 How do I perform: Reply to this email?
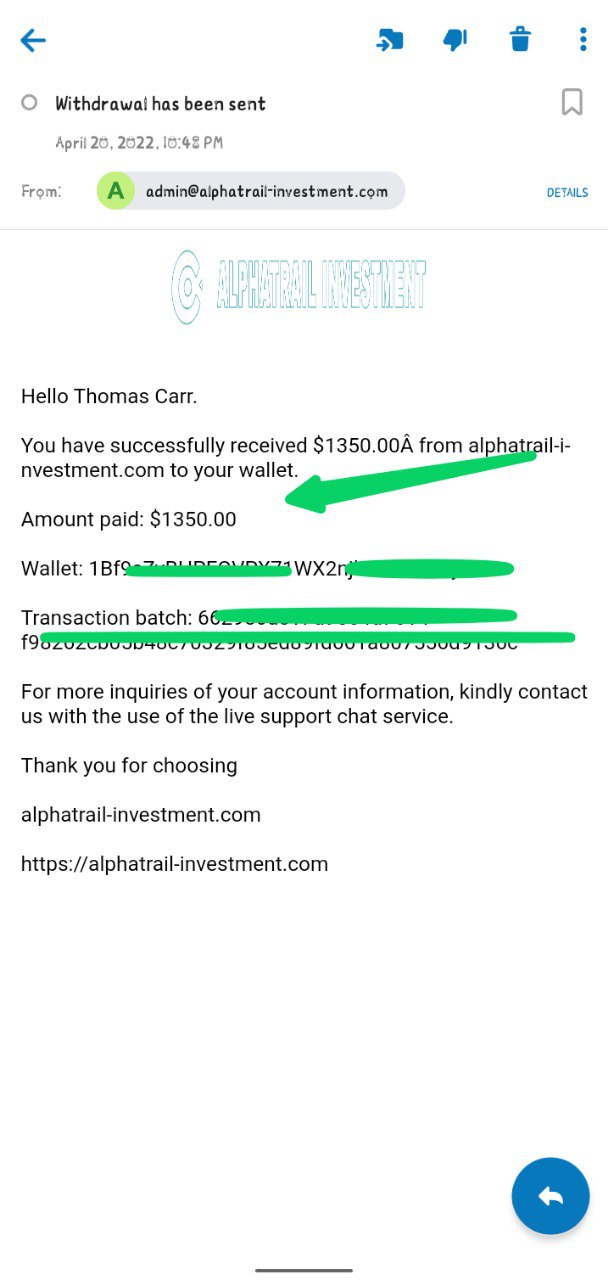point(550,1196)
